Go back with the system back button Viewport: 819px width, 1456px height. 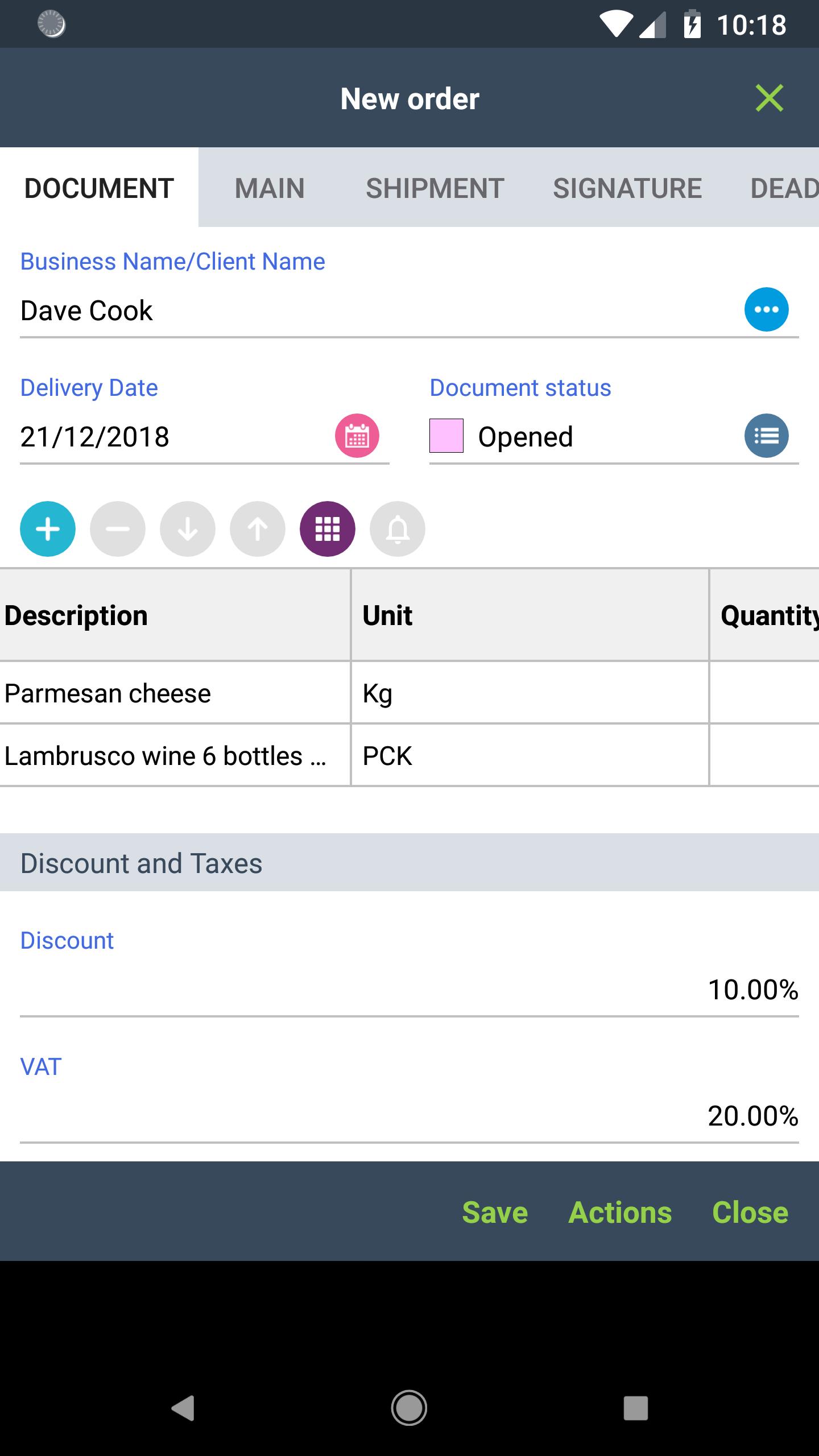183,1408
